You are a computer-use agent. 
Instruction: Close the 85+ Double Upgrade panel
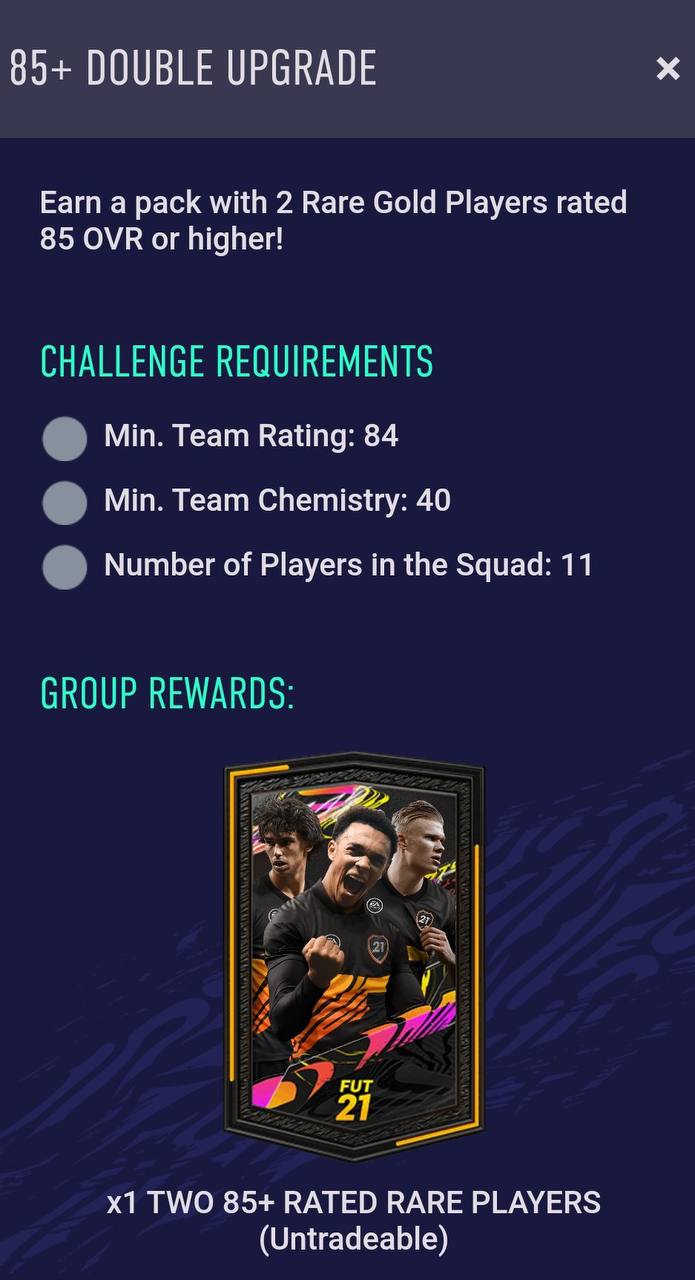(x=667, y=68)
